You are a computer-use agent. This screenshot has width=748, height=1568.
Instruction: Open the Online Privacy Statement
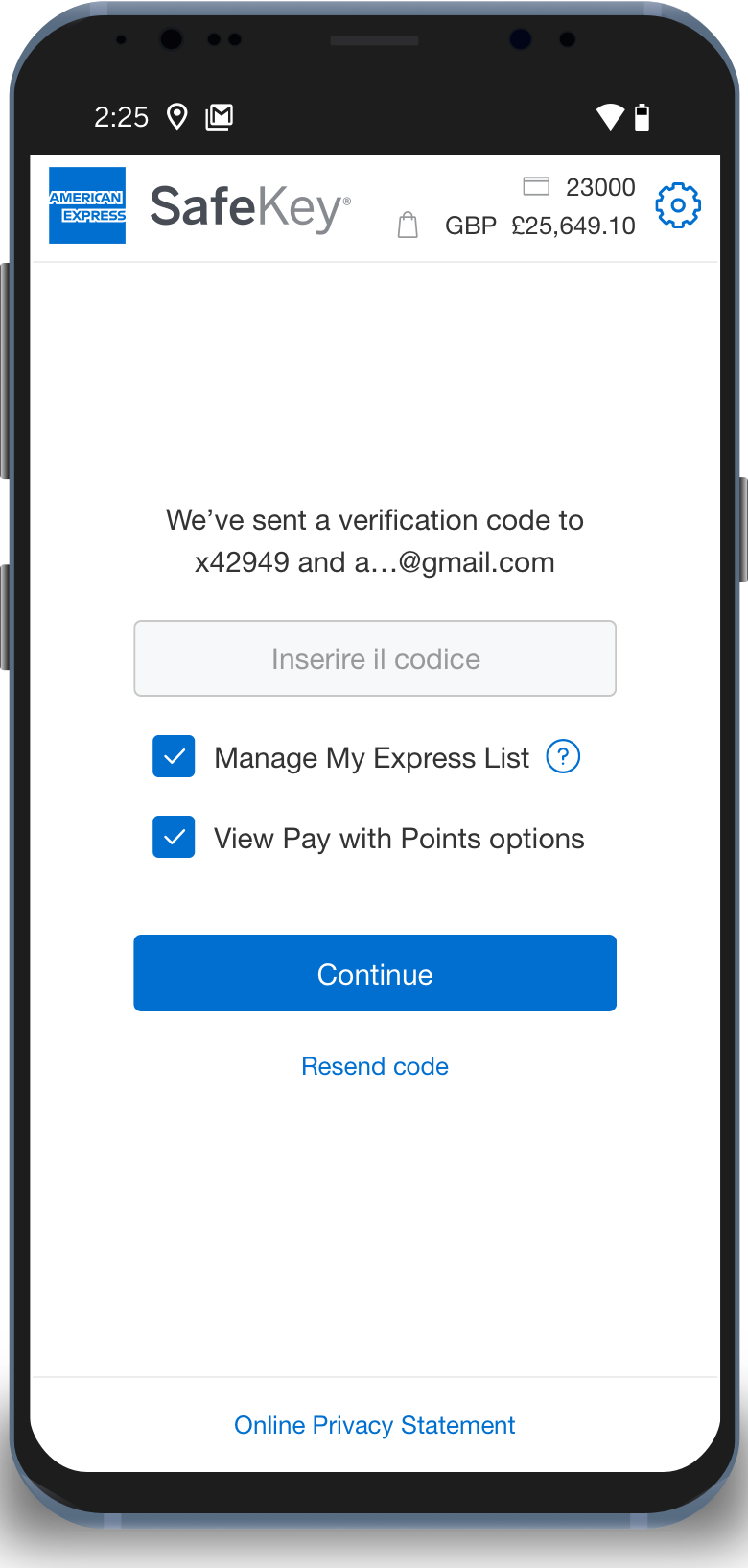pos(375,1425)
